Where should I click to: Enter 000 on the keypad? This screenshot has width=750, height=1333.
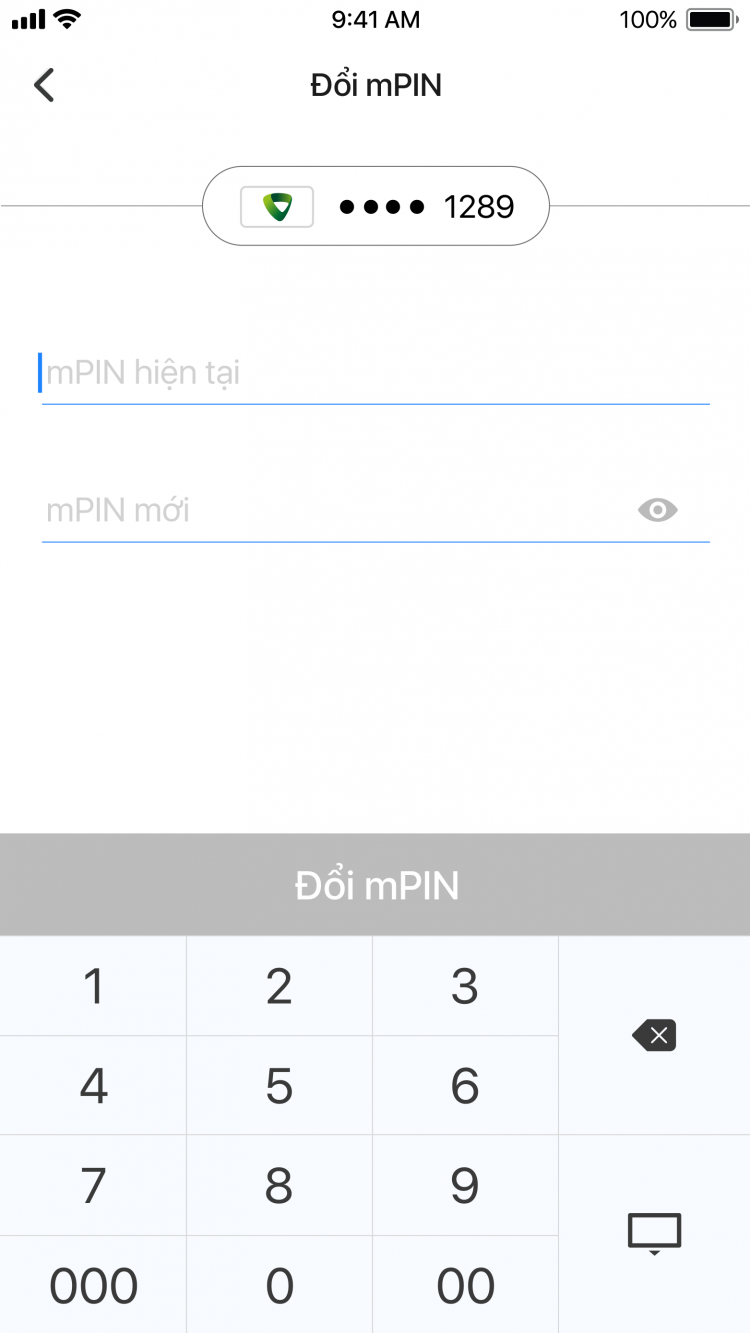[93, 1285]
